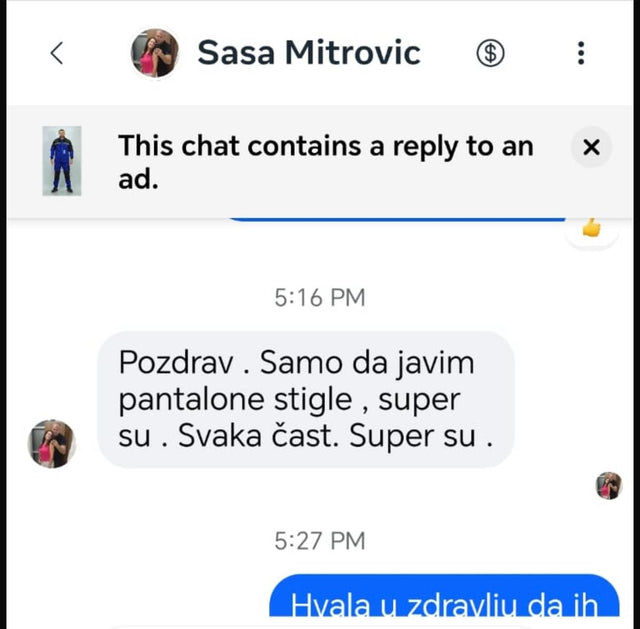Open the payment dollar icon

pyautogui.click(x=489, y=53)
